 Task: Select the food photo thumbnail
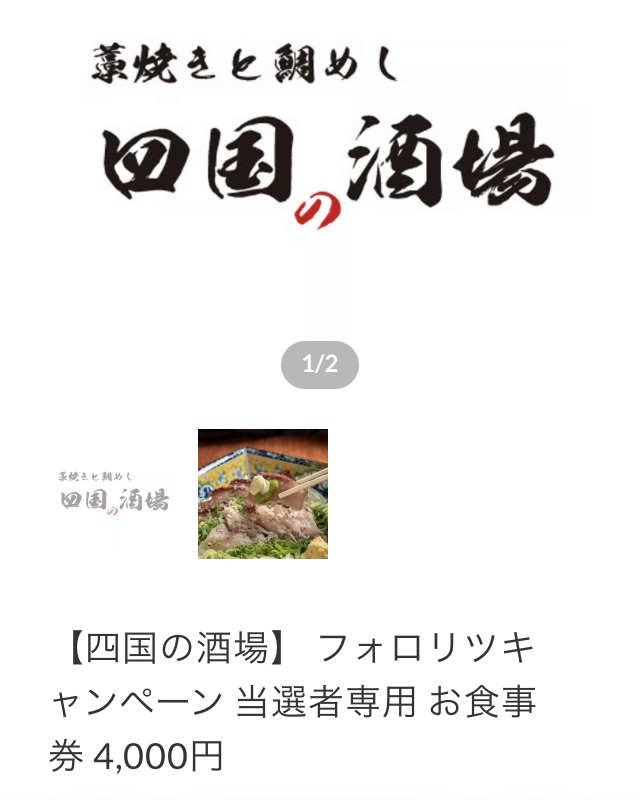(x=263, y=493)
